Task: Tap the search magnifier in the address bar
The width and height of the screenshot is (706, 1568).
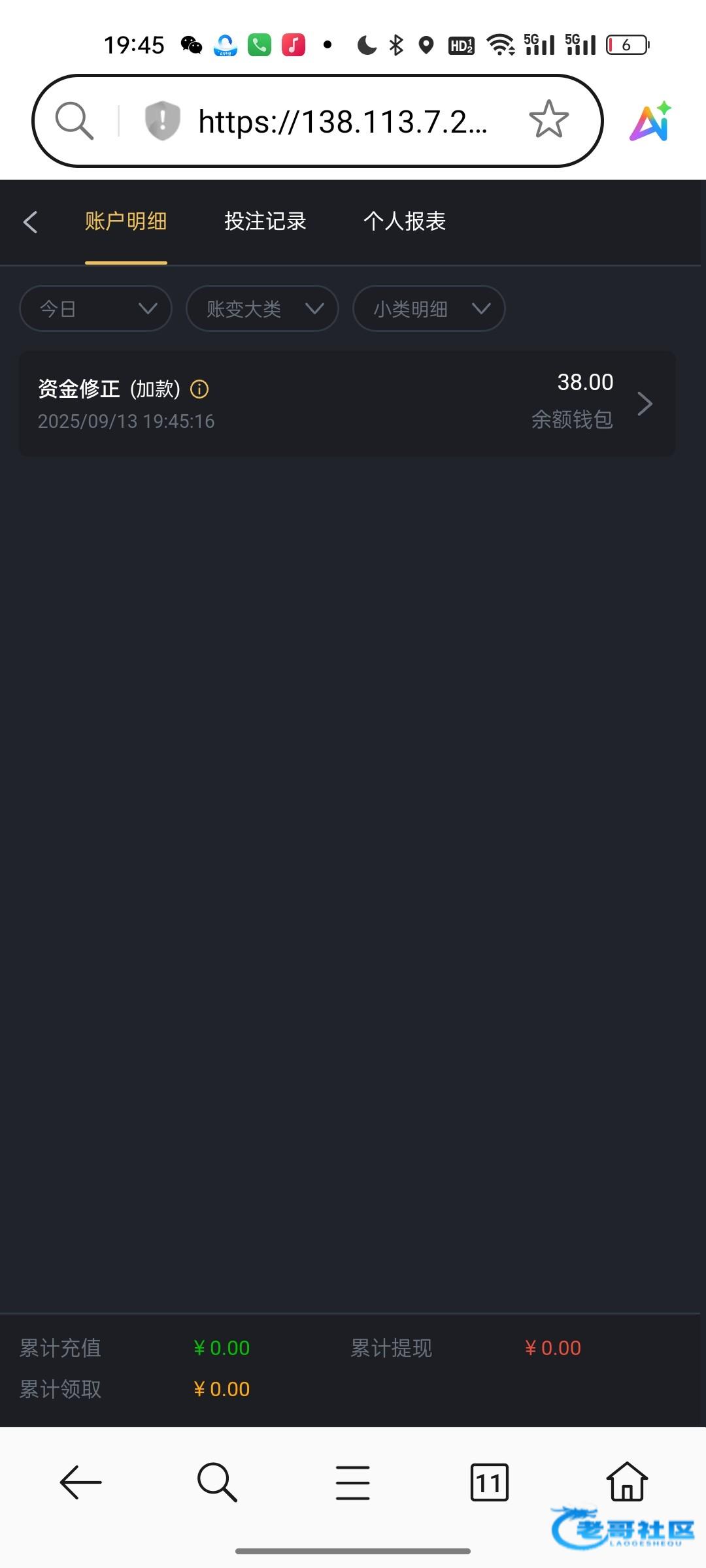Action: point(74,121)
